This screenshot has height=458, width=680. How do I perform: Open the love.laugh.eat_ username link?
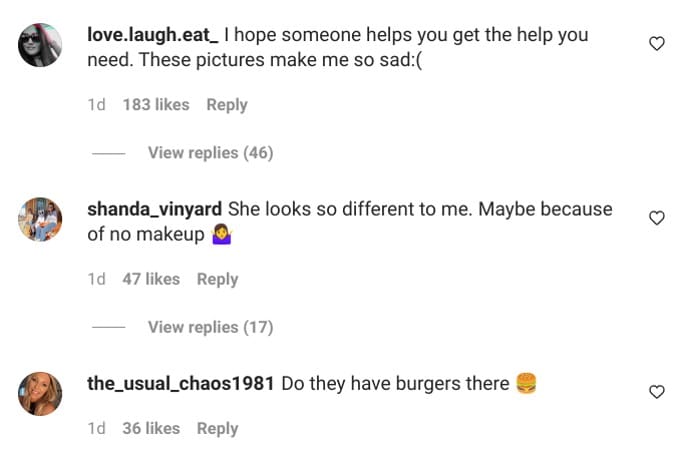[x=152, y=35]
